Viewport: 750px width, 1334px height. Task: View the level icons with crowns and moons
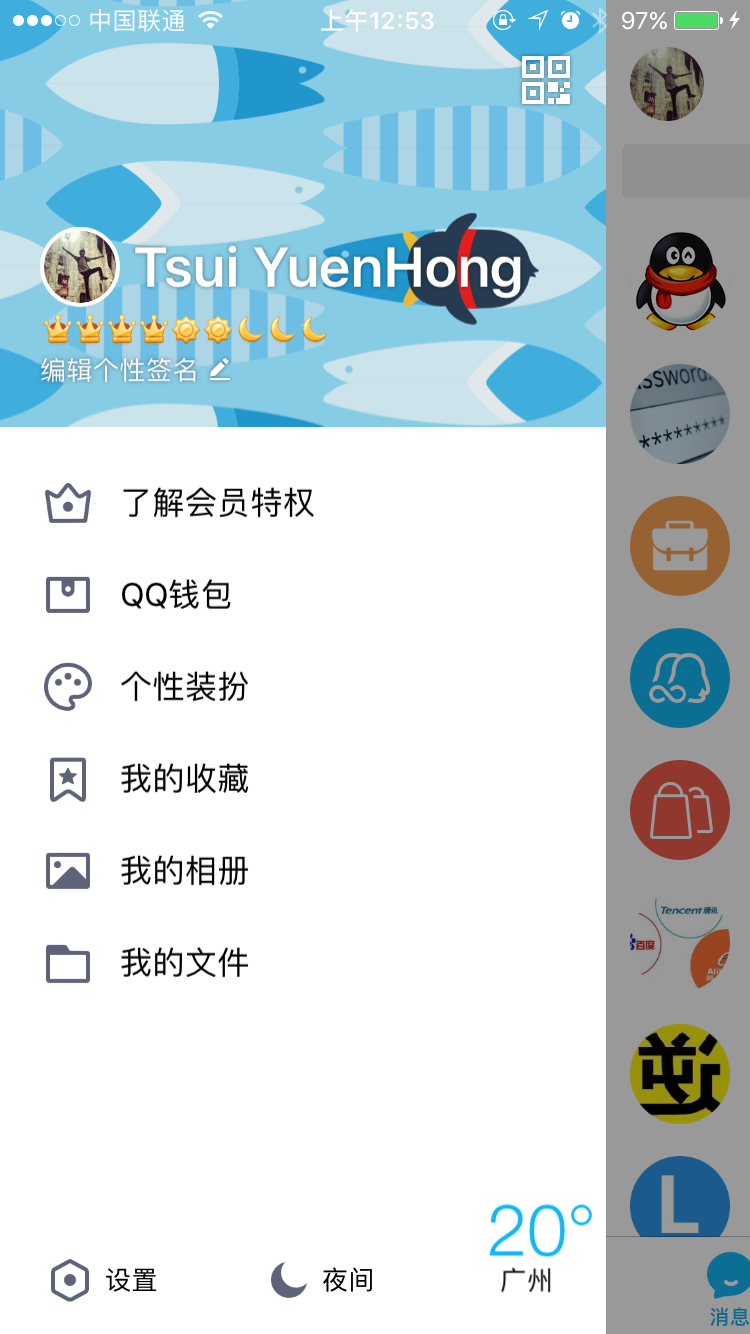pyautogui.click(x=185, y=329)
